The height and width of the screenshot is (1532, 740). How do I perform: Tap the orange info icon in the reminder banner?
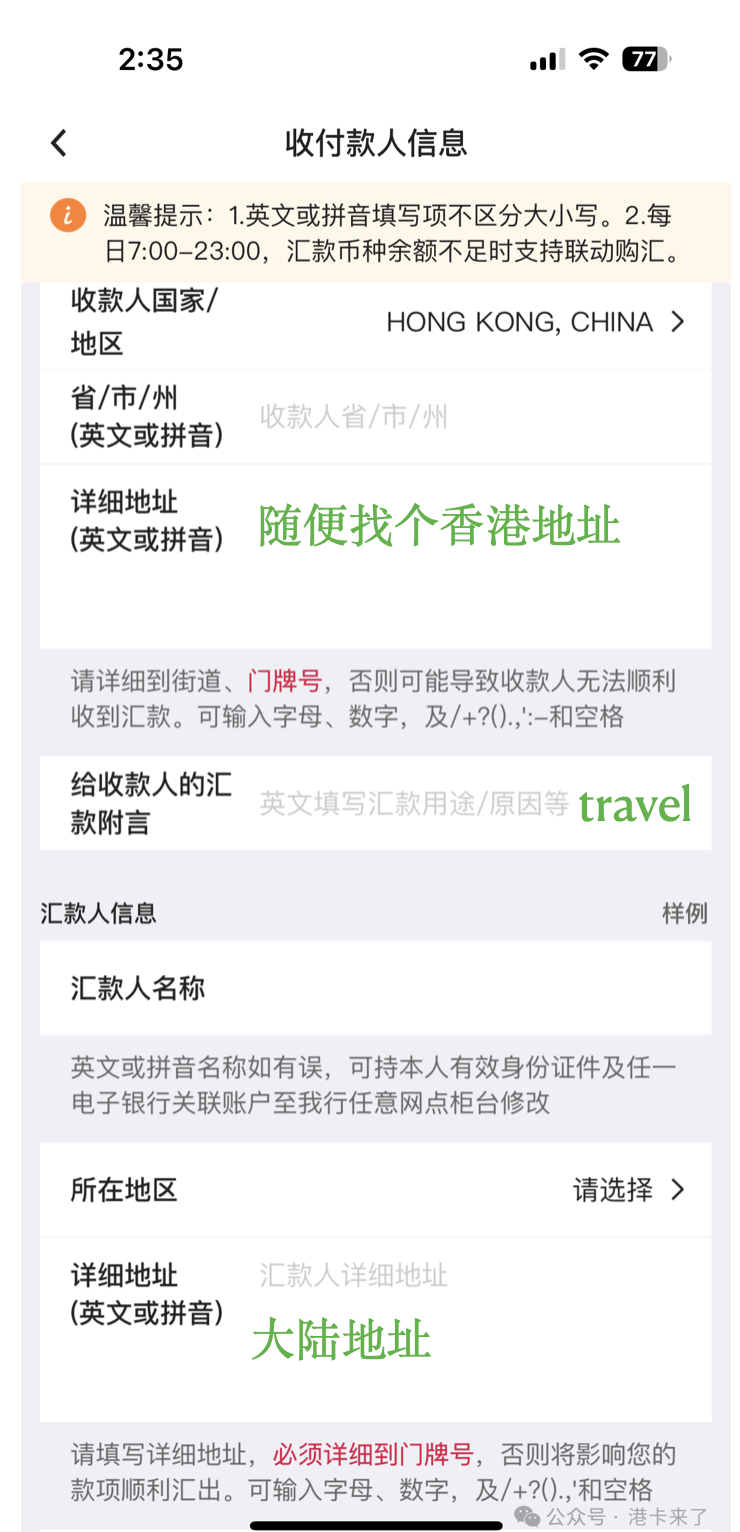pos(67,214)
